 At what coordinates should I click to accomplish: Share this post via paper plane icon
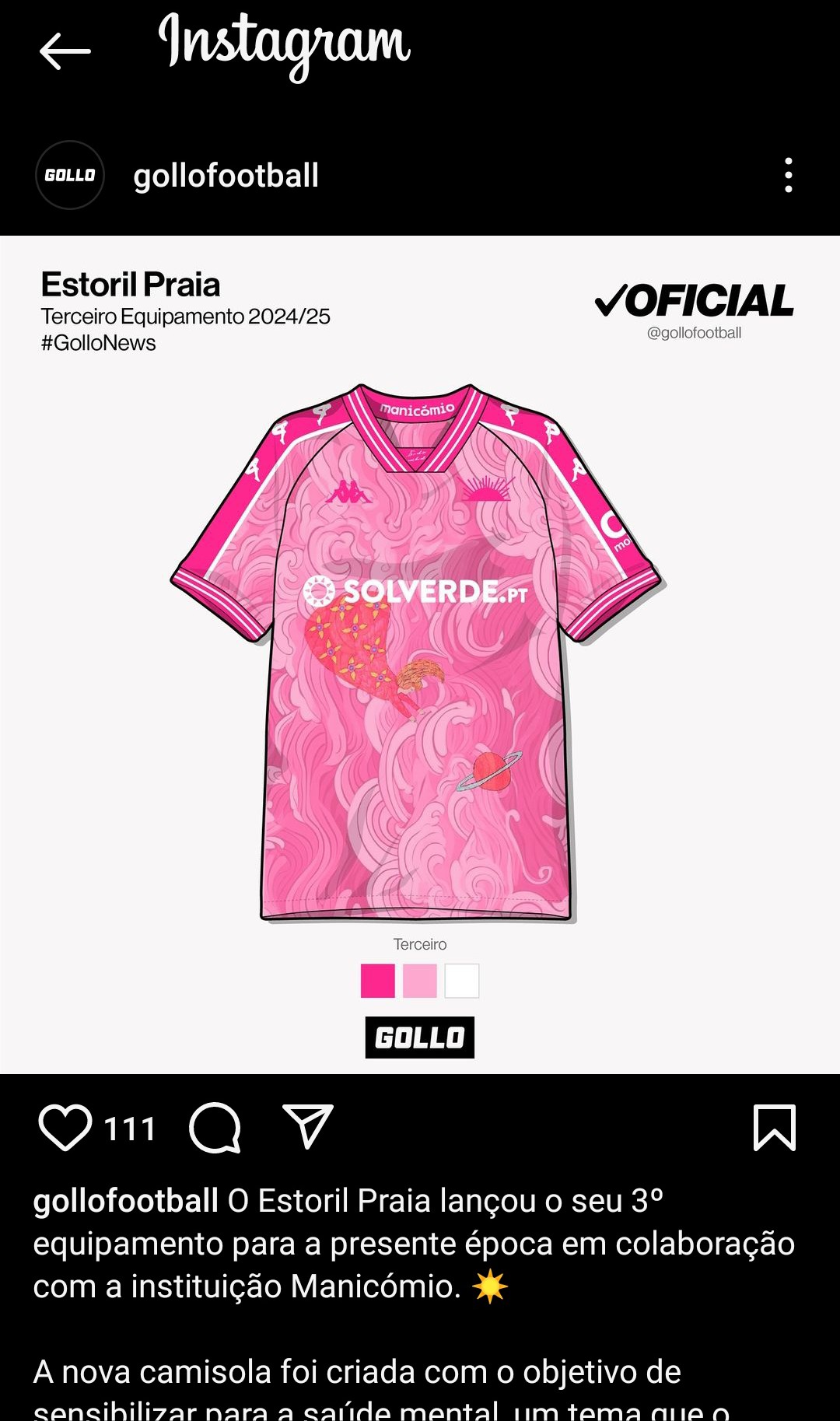coord(308,1126)
